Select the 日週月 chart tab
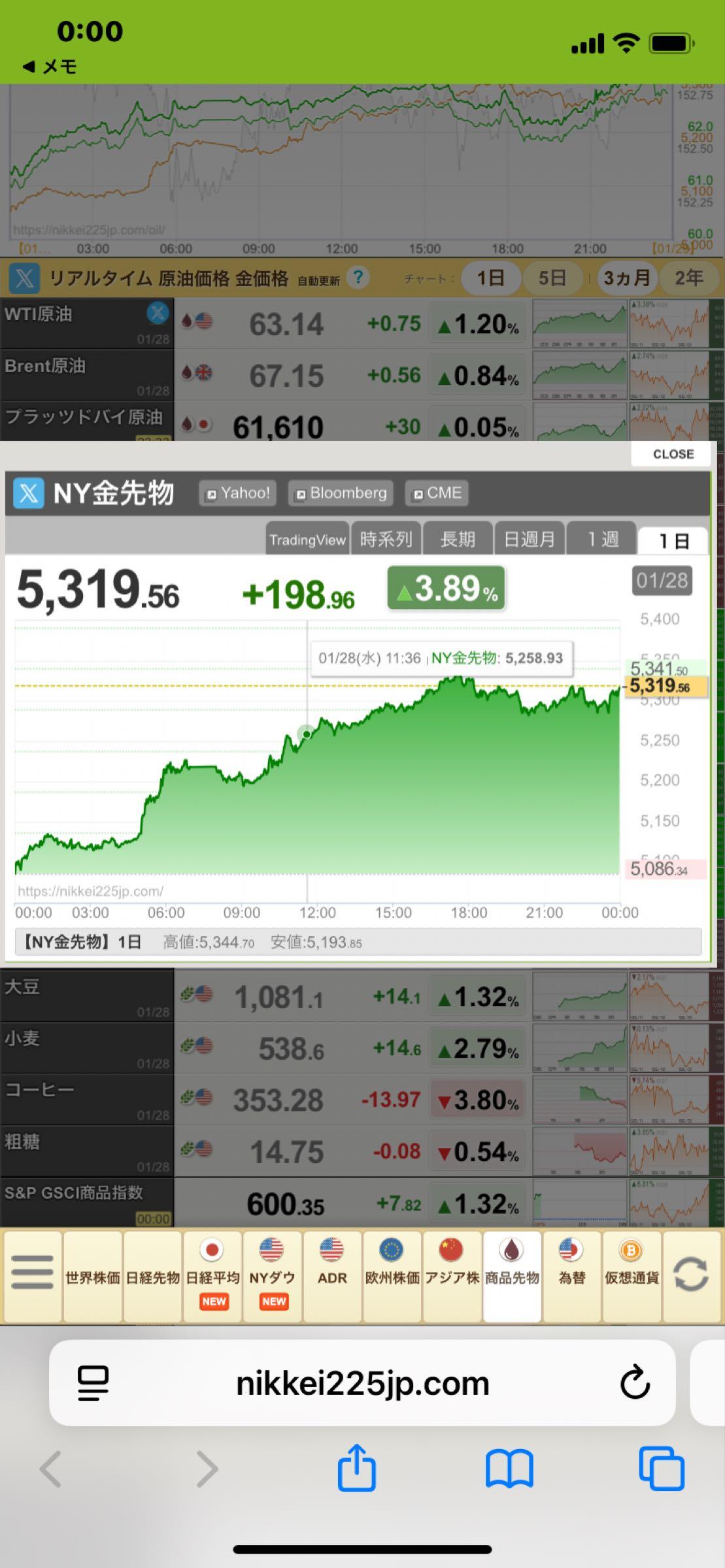Viewport: 725px width, 1568px height. (529, 540)
